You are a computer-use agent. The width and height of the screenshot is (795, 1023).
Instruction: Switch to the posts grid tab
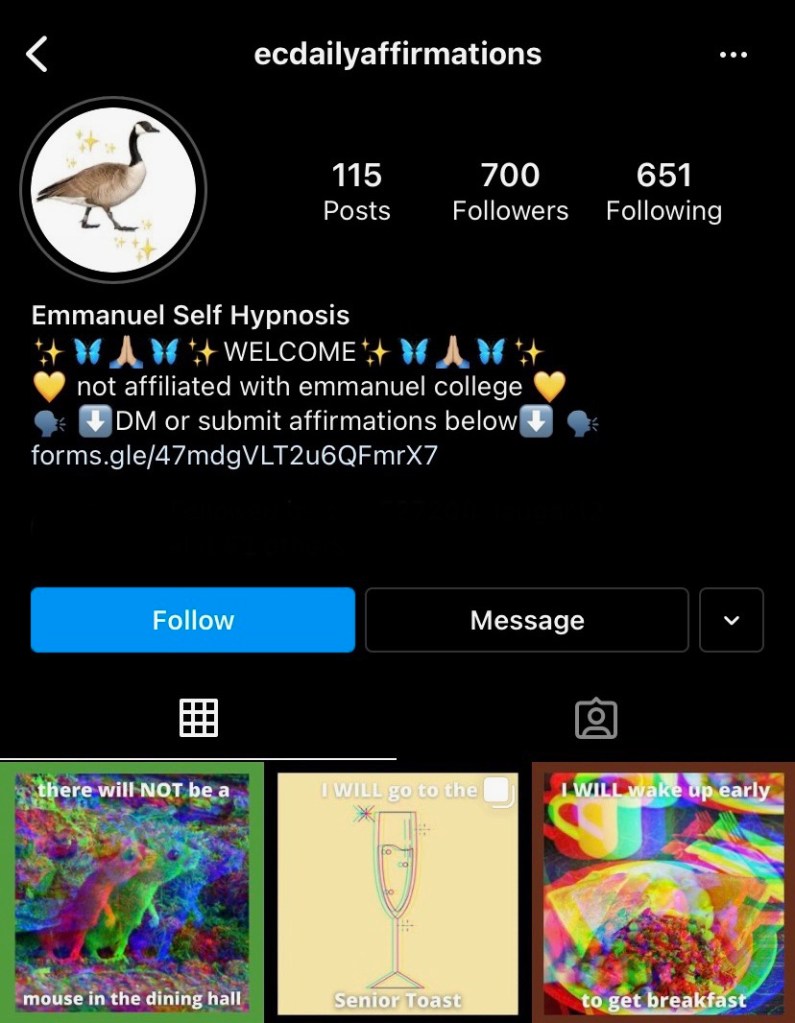[x=198, y=717]
